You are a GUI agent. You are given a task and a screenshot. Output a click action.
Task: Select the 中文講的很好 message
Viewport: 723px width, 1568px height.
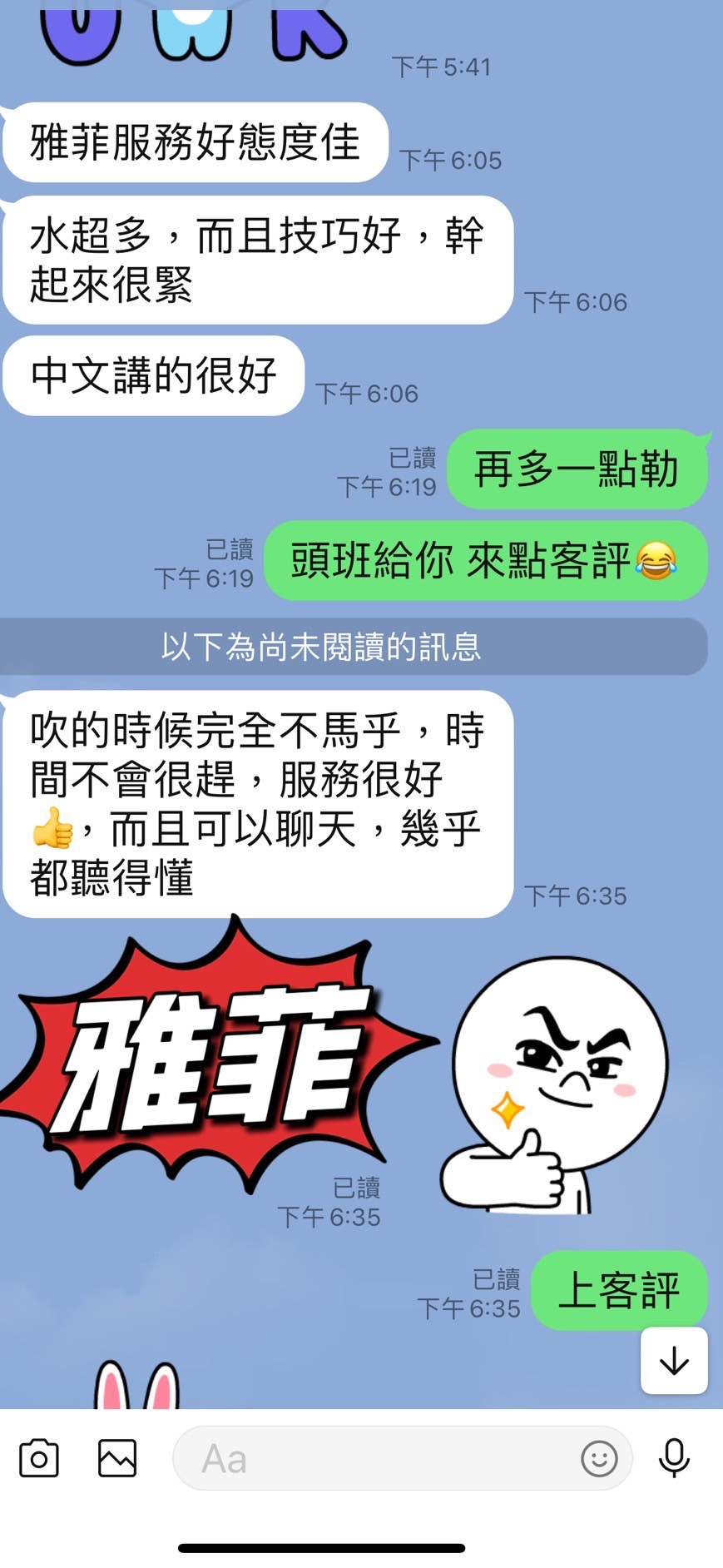tap(152, 375)
